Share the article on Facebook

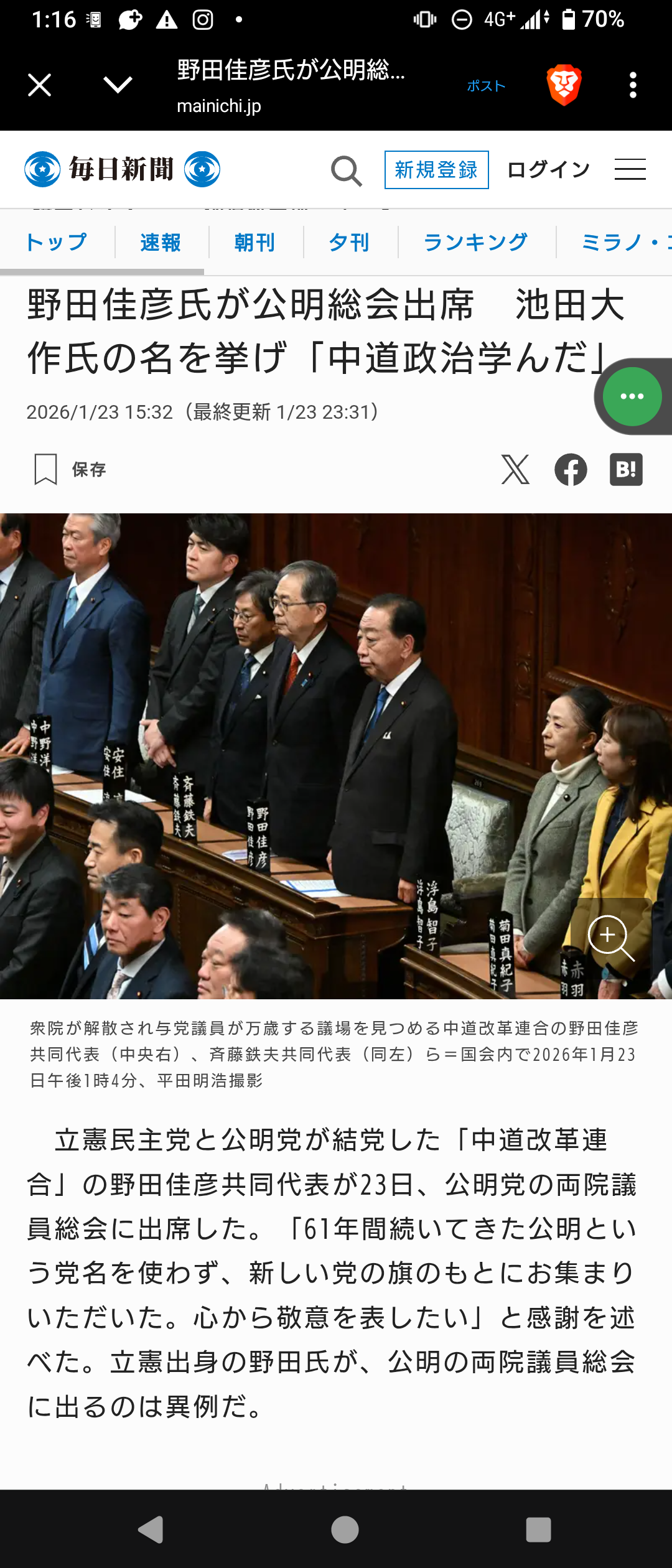tap(571, 470)
